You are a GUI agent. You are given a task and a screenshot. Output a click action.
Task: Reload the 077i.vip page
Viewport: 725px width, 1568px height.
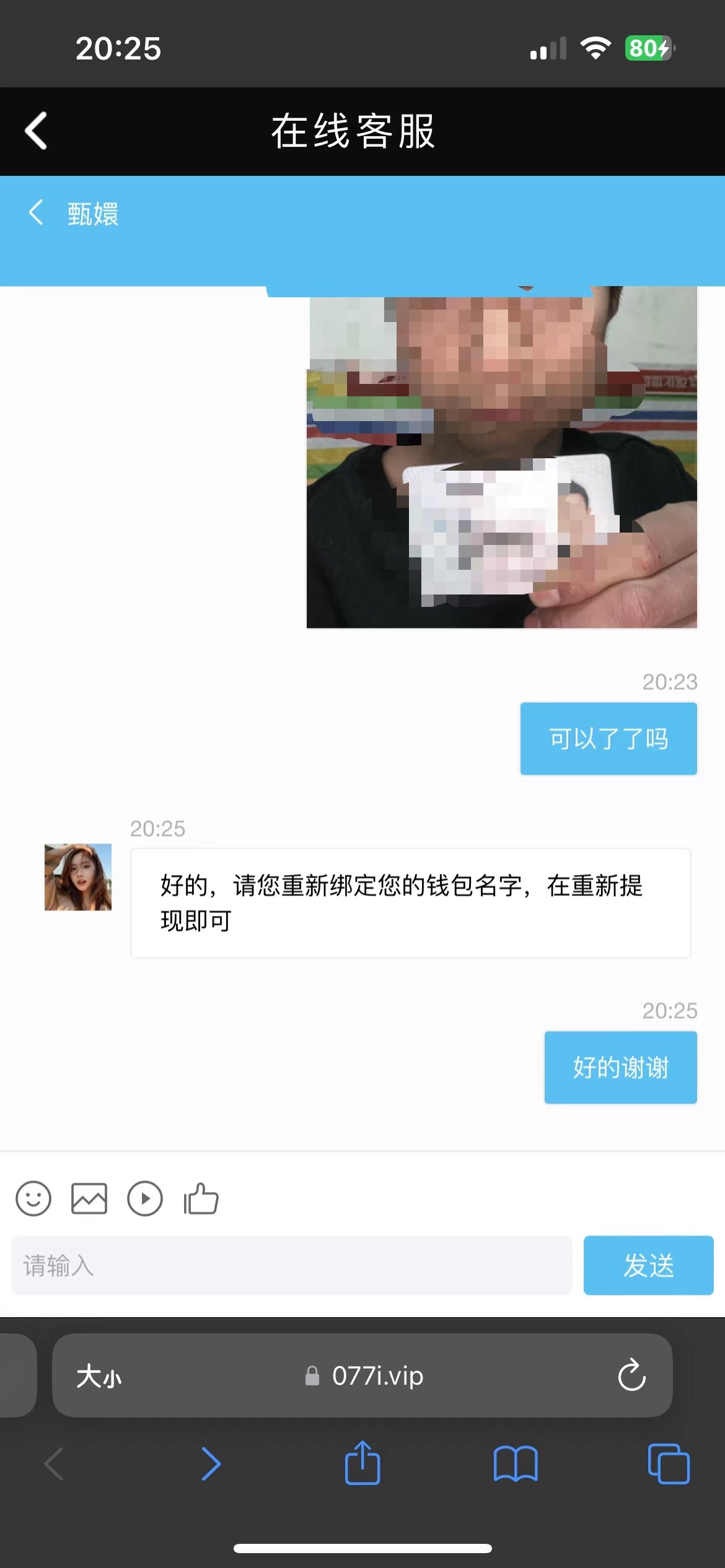tap(631, 1376)
